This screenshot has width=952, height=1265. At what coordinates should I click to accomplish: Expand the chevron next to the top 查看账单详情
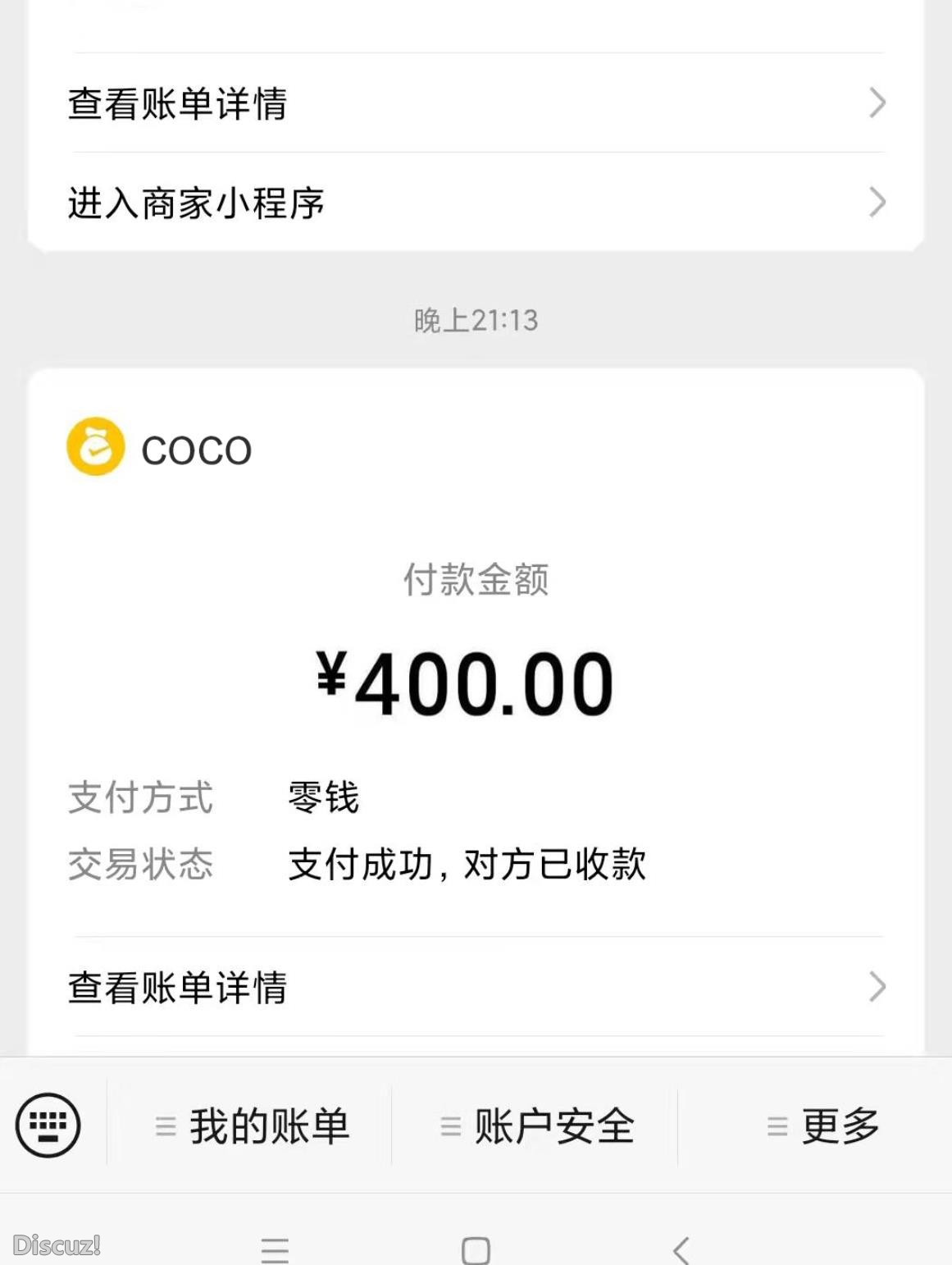(877, 102)
